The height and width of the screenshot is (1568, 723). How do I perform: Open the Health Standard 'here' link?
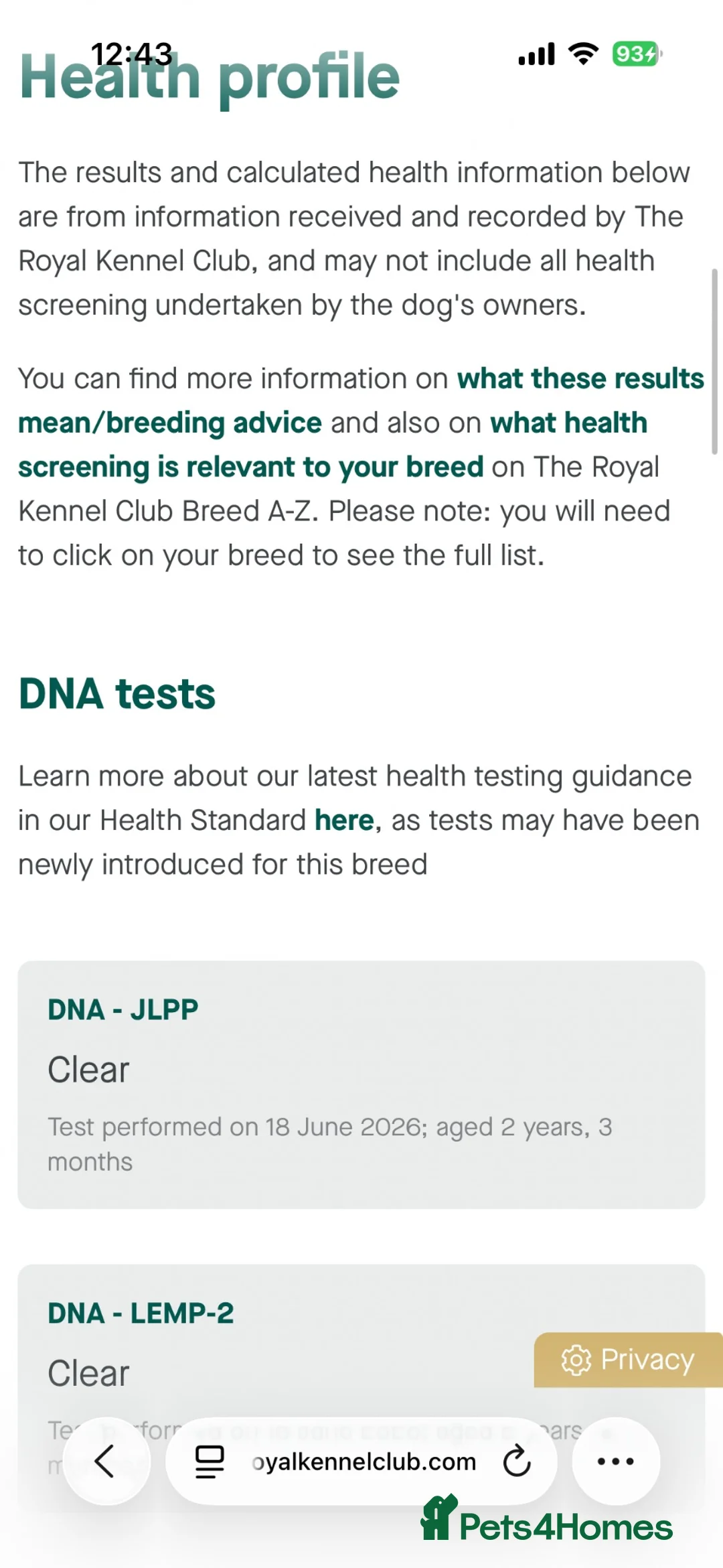pyautogui.click(x=344, y=820)
